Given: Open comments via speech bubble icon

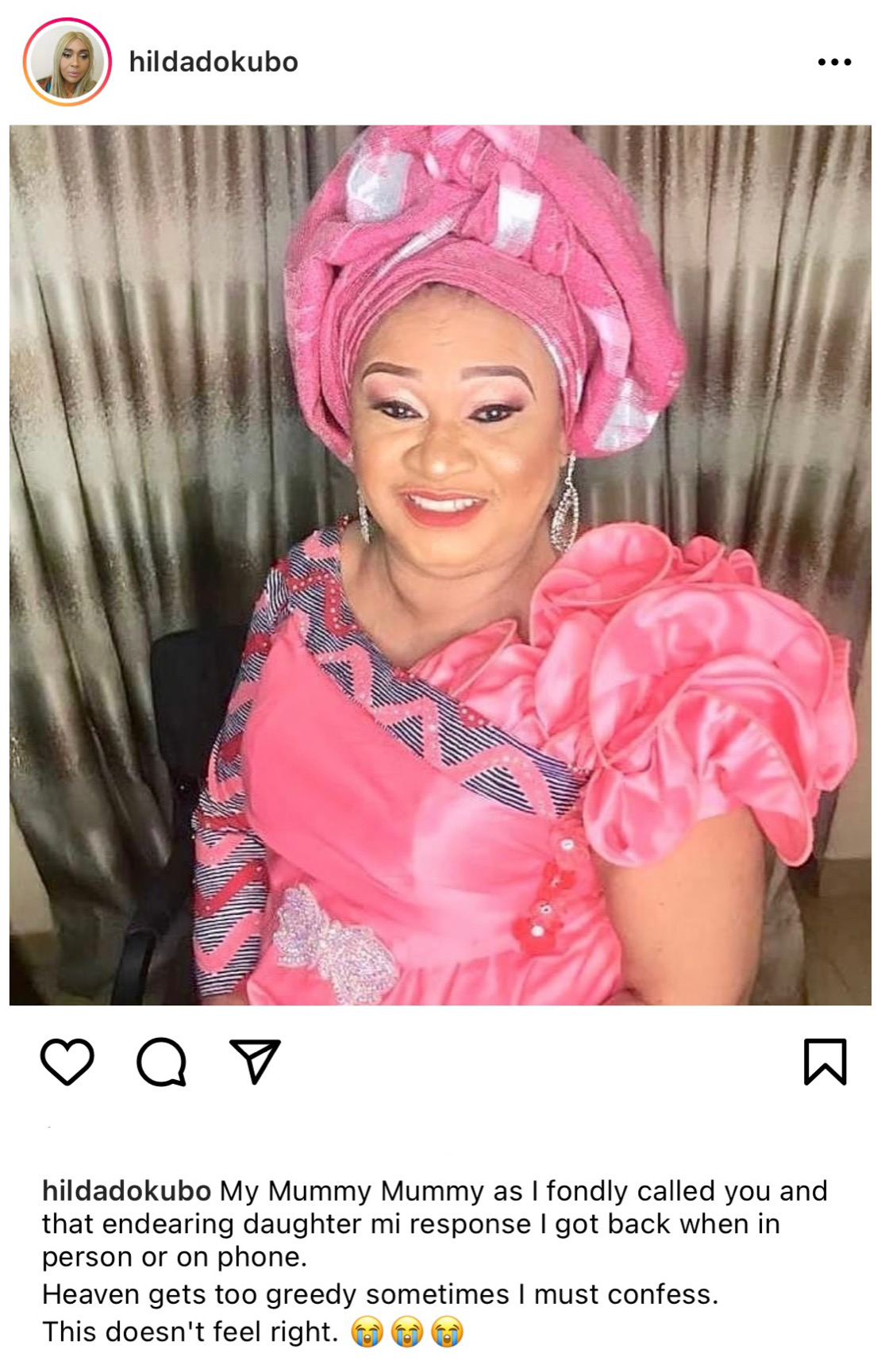Looking at the screenshot, I should (162, 1062).
